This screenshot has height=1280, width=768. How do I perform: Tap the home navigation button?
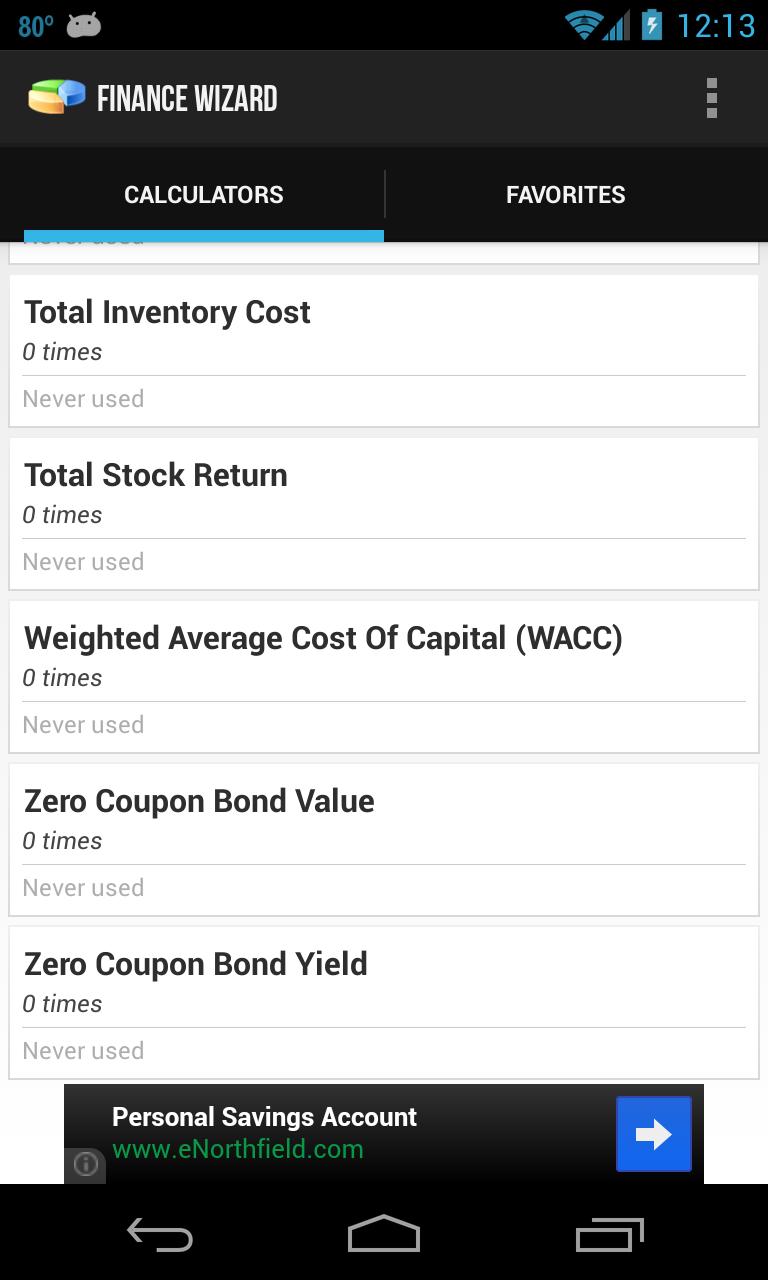pos(383,1234)
